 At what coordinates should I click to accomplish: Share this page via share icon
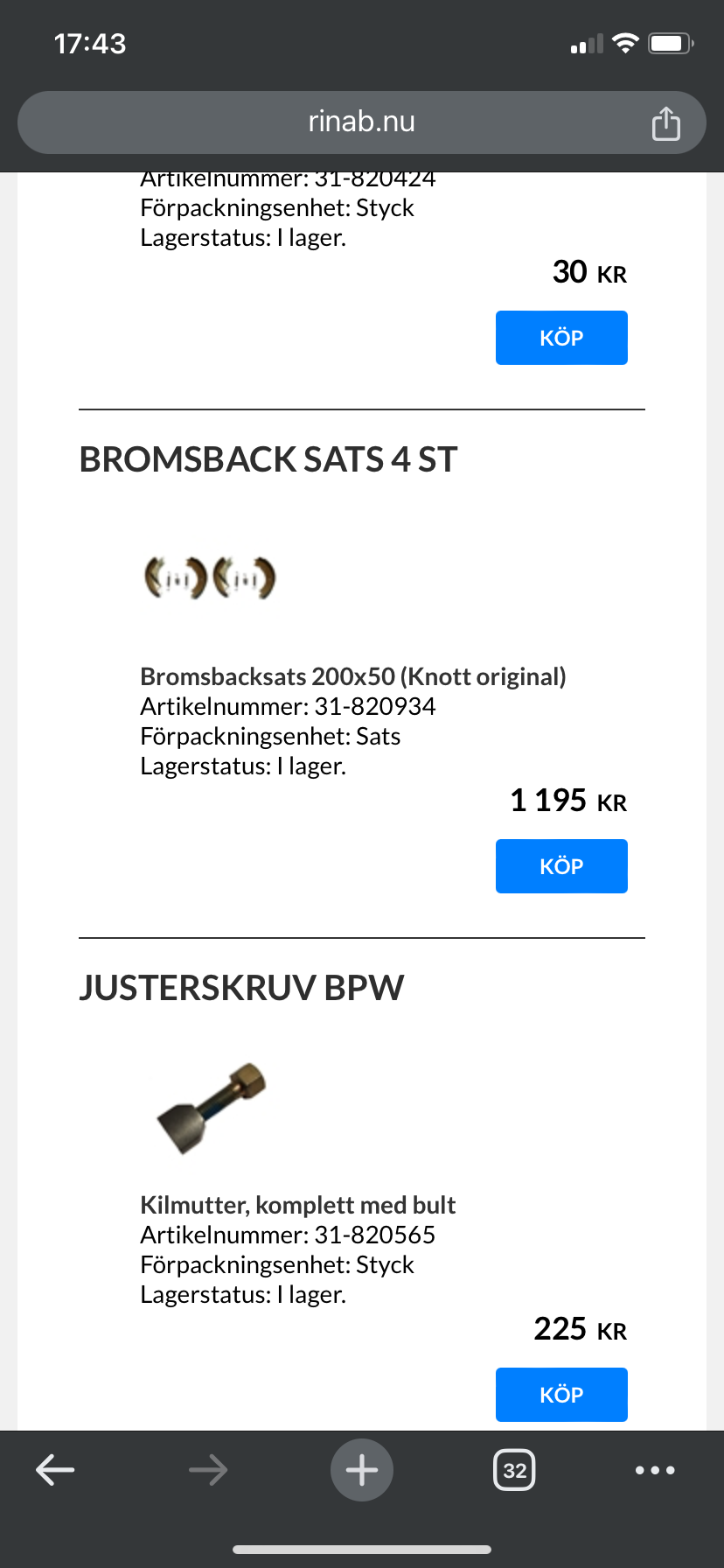point(665,123)
